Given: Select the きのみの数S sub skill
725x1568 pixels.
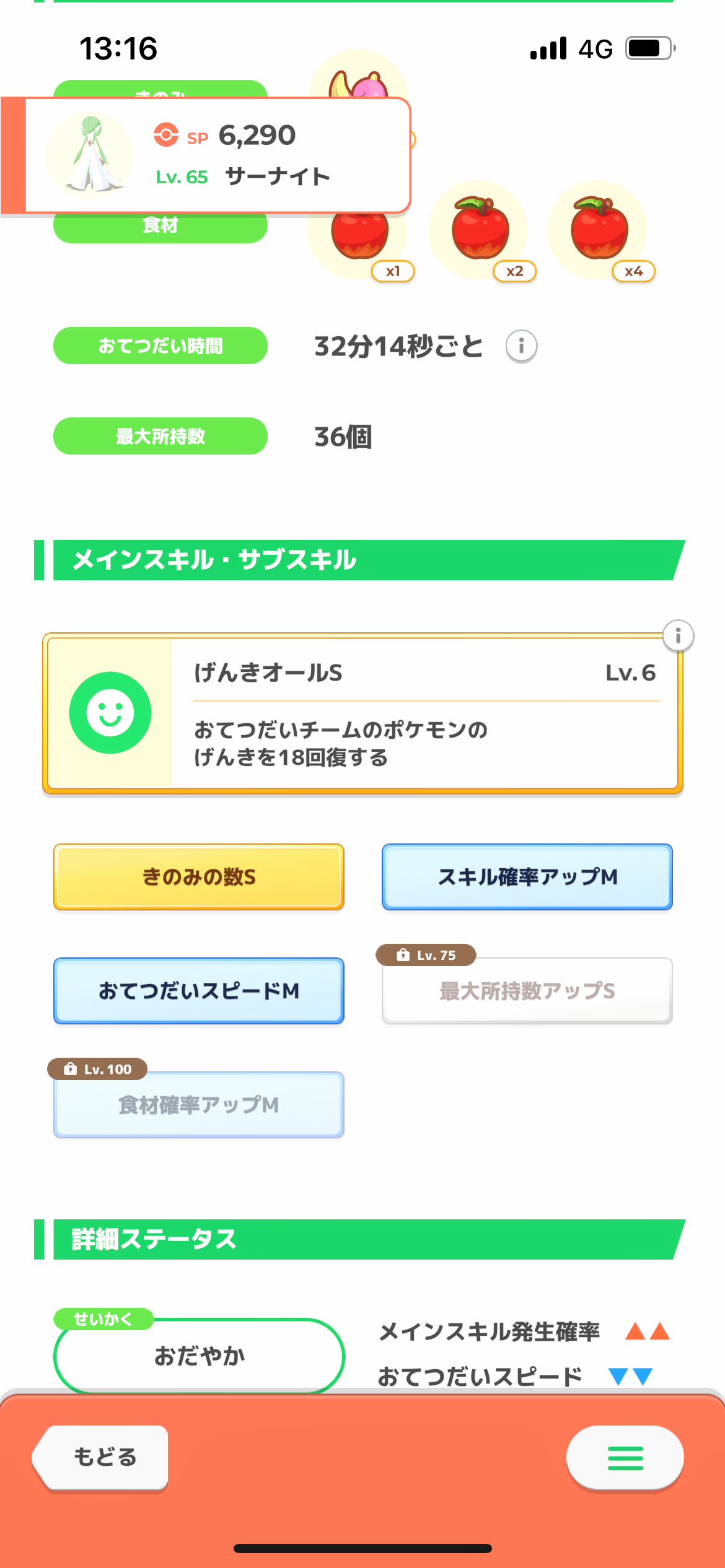Looking at the screenshot, I should tap(199, 877).
